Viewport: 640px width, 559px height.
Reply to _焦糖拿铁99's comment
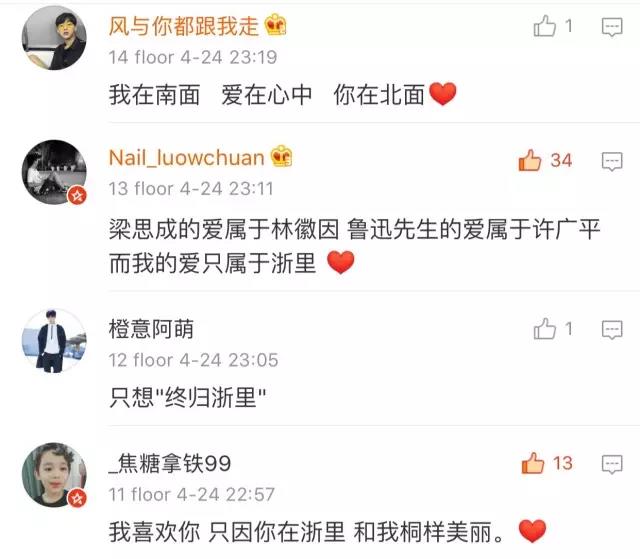pyautogui.click(x=611, y=463)
